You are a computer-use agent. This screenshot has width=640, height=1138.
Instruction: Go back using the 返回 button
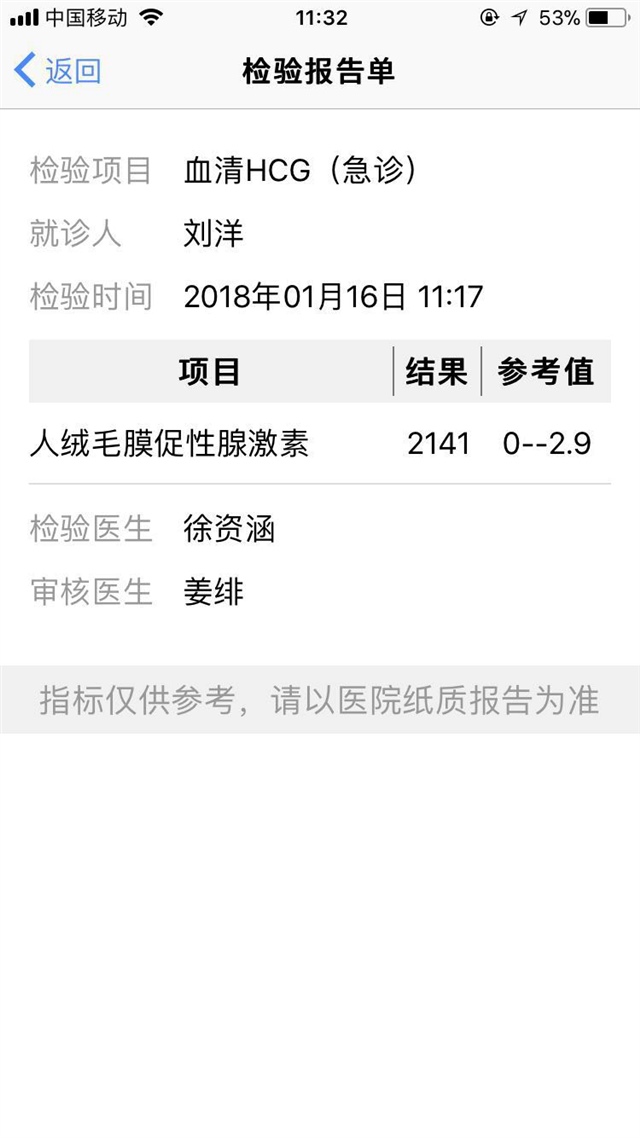coord(58,71)
